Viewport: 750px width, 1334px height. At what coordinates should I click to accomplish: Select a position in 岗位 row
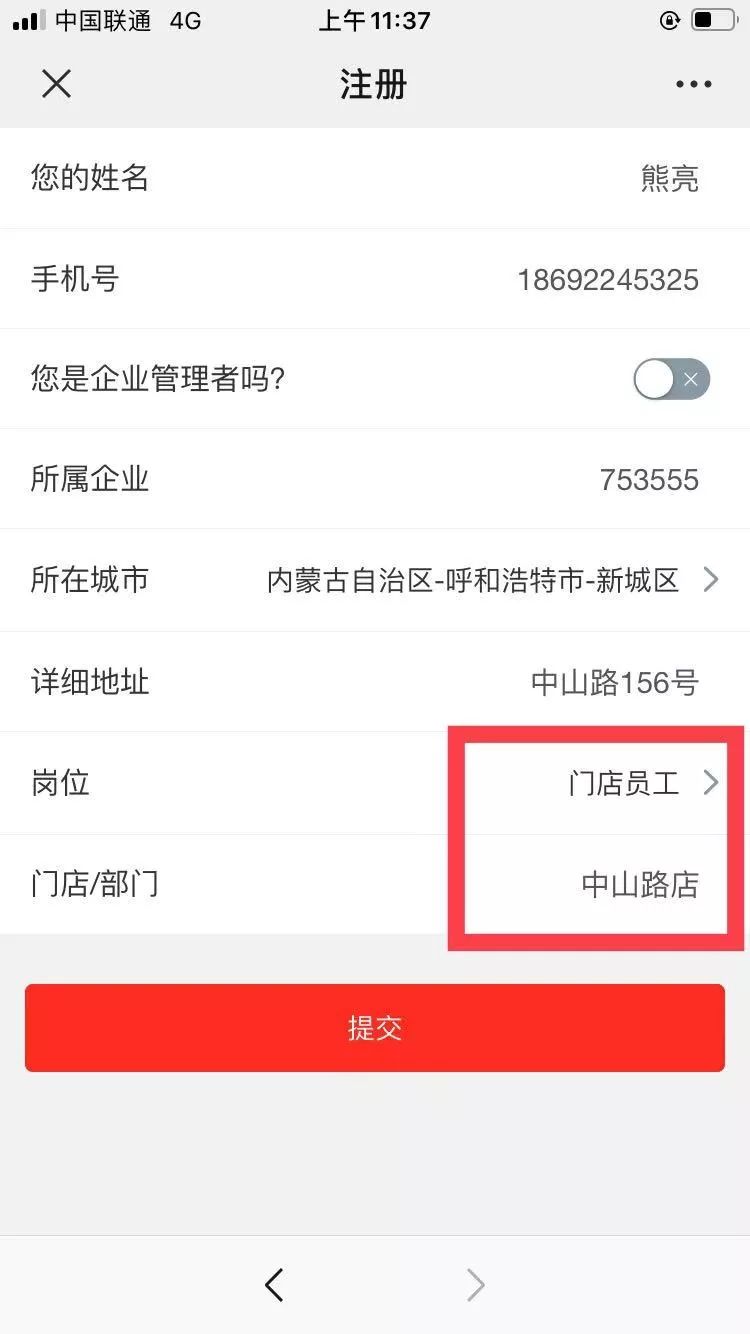[375, 783]
